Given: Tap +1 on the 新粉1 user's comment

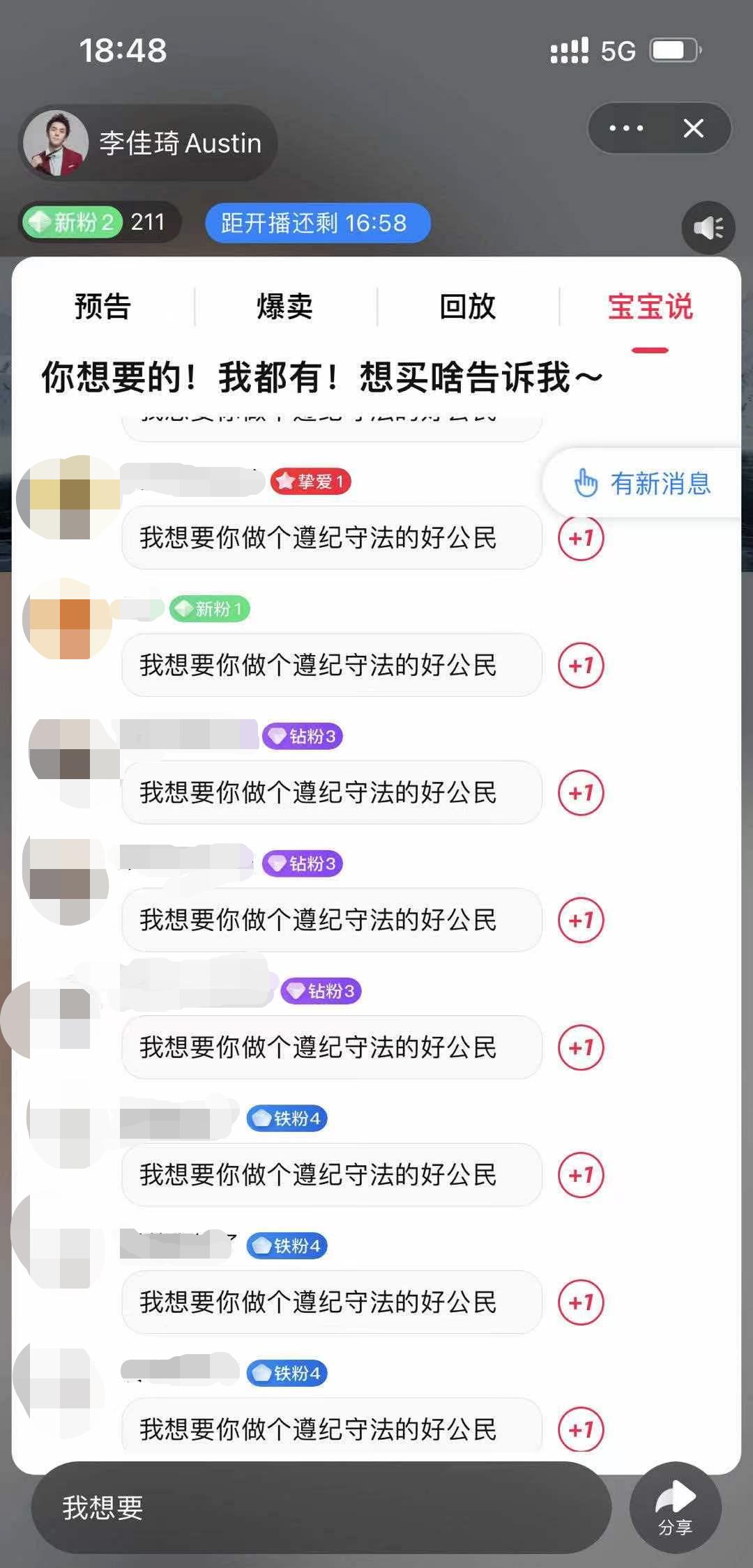Looking at the screenshot, I should point(581,666).
